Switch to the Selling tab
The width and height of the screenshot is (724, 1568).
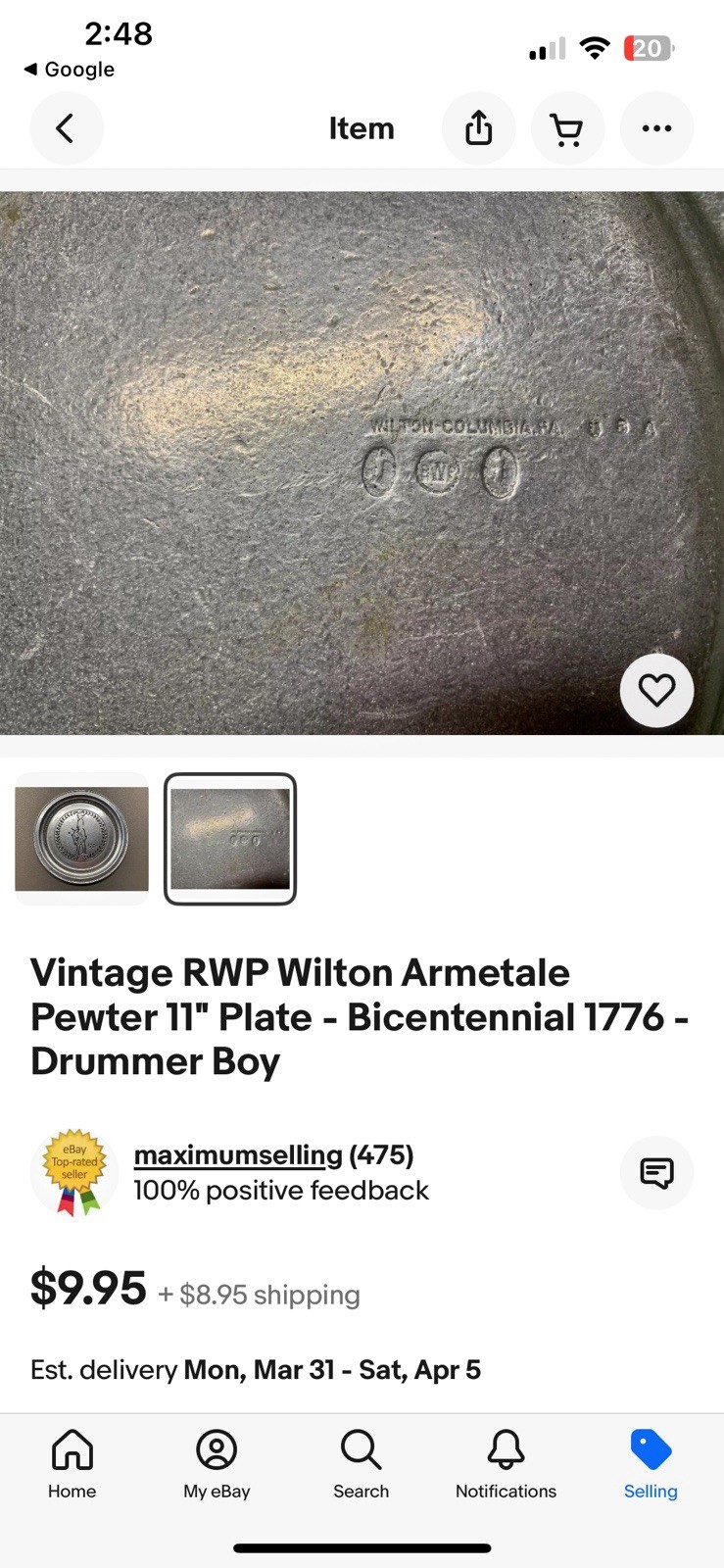pos(651,1464)
